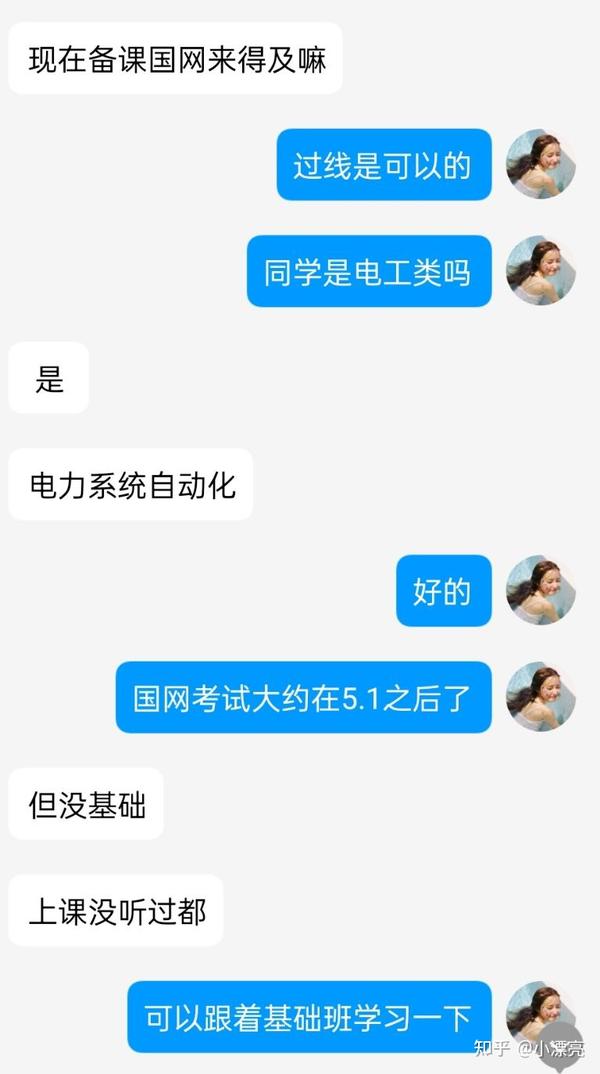View profile picture next to 同学是电工类吗
Image resolution: width=600 pixels, height=1074 pixels.
(x=541, y=271)
